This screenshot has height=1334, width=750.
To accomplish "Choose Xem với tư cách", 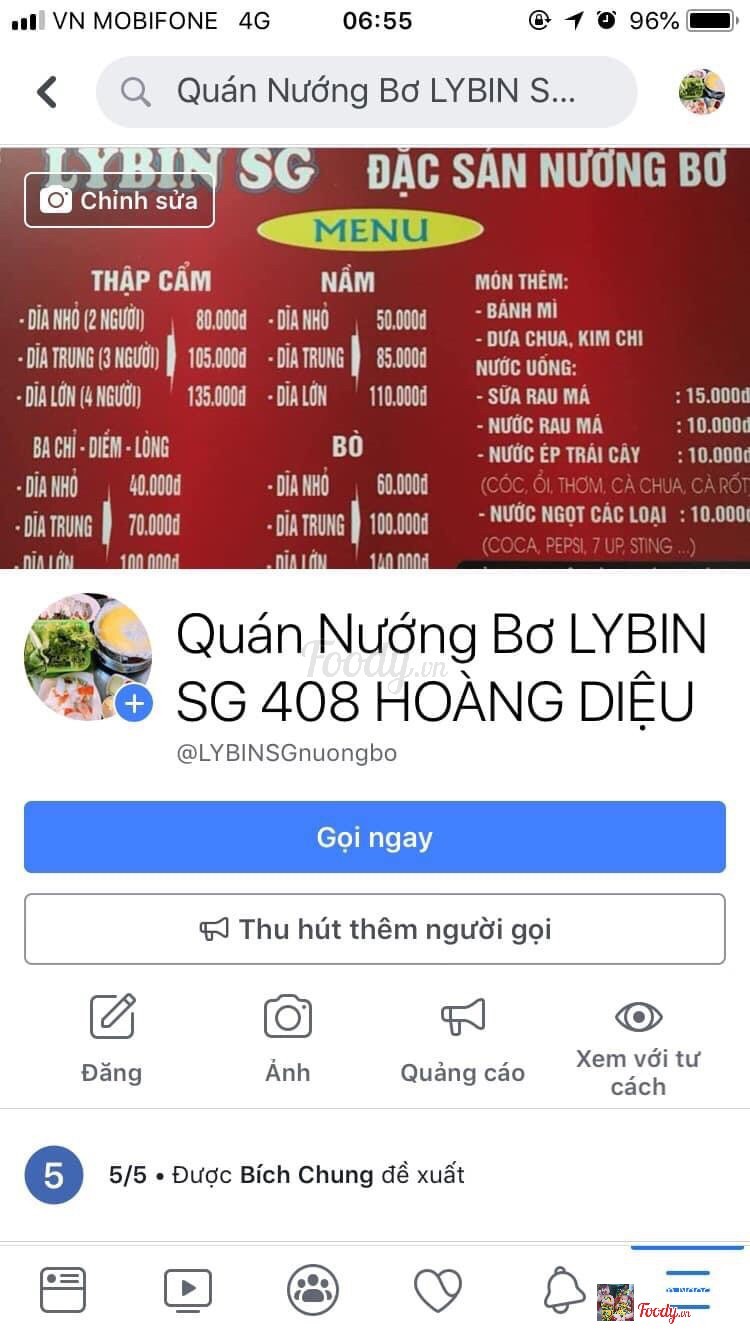I will 638,1045.
